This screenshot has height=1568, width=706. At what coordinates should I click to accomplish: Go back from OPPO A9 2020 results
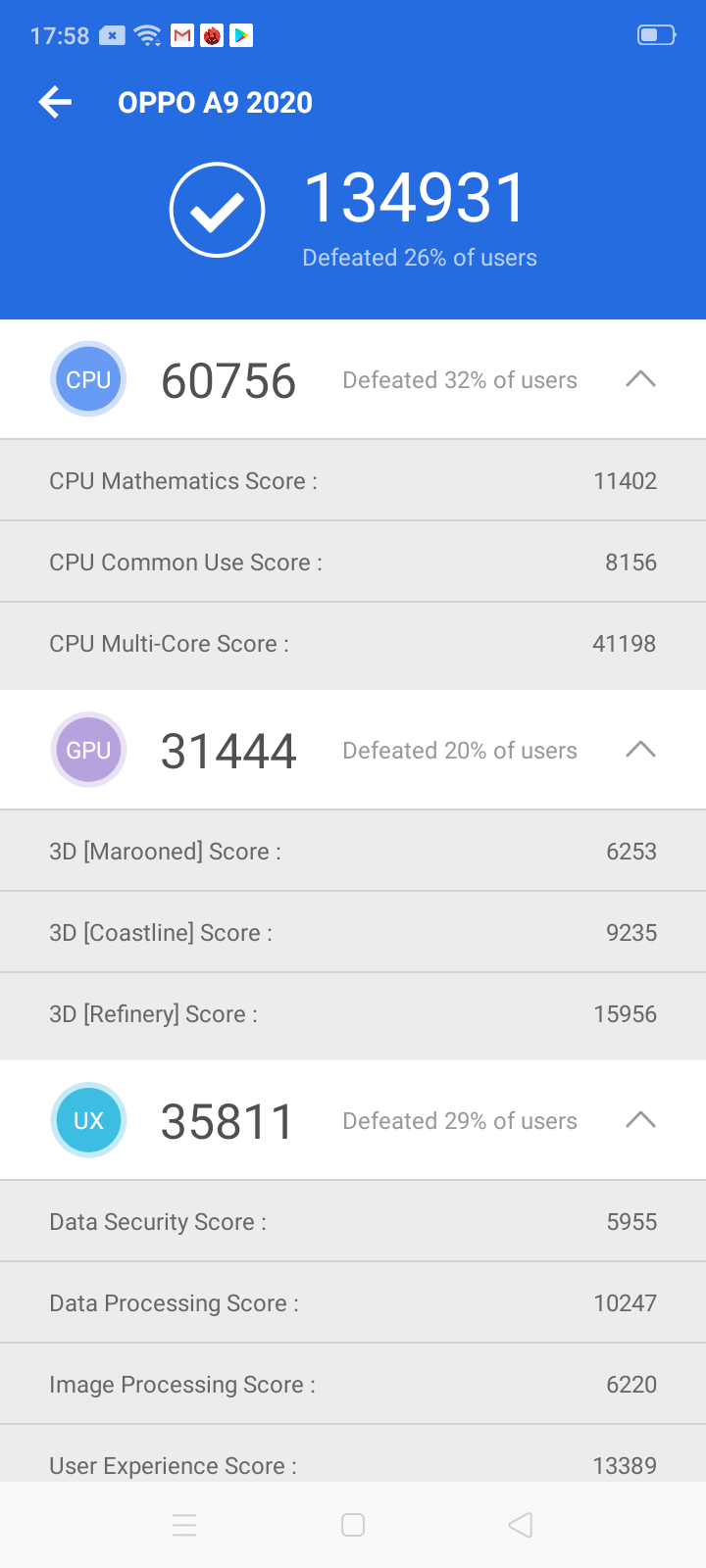56,102
